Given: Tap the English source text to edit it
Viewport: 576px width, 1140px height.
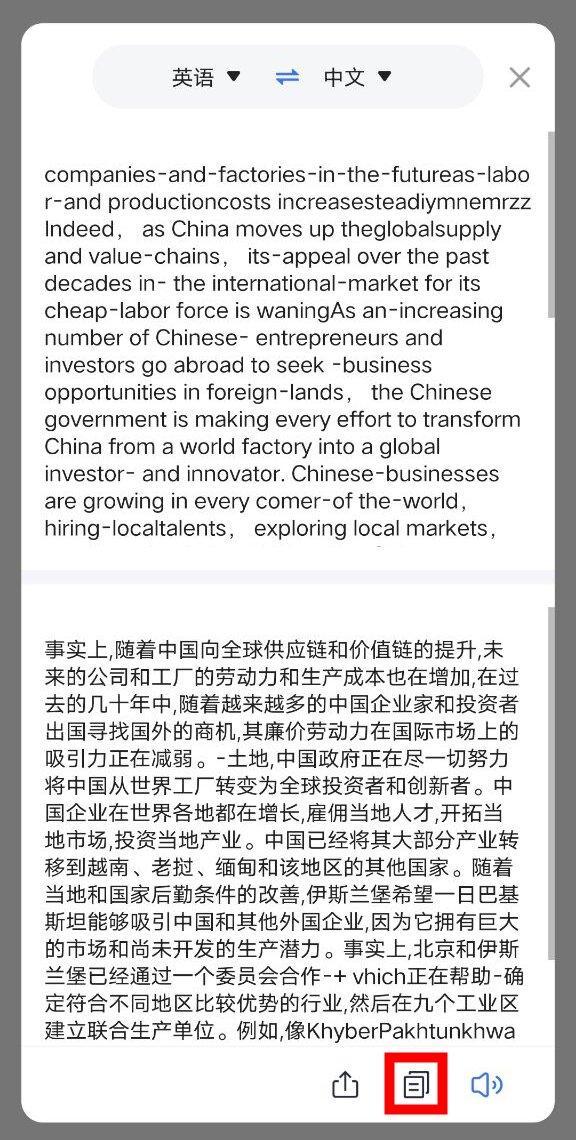Looking at the screenshot, I should (287, 351).
